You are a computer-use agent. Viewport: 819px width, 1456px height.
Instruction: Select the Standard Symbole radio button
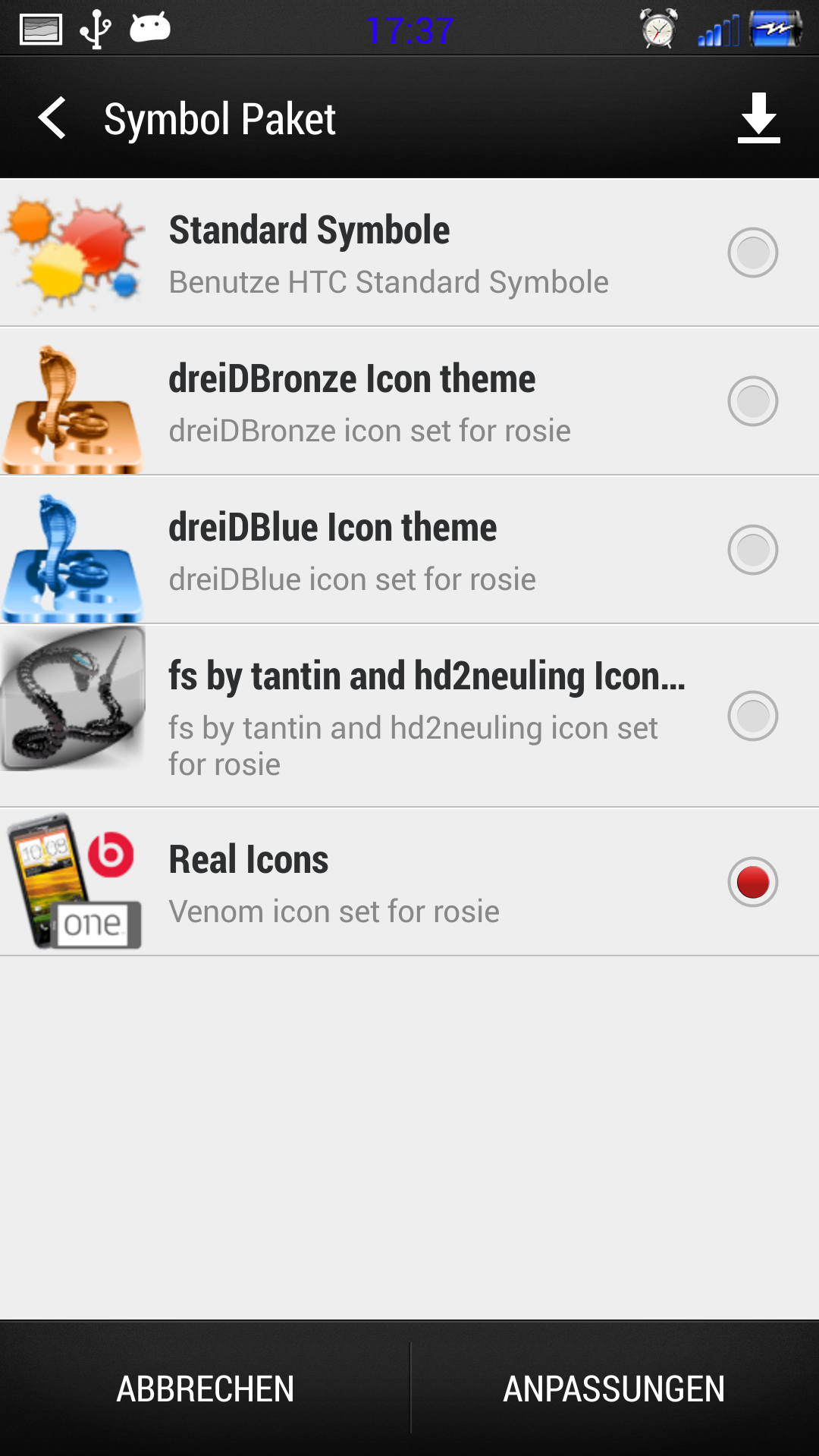[753, 253]
